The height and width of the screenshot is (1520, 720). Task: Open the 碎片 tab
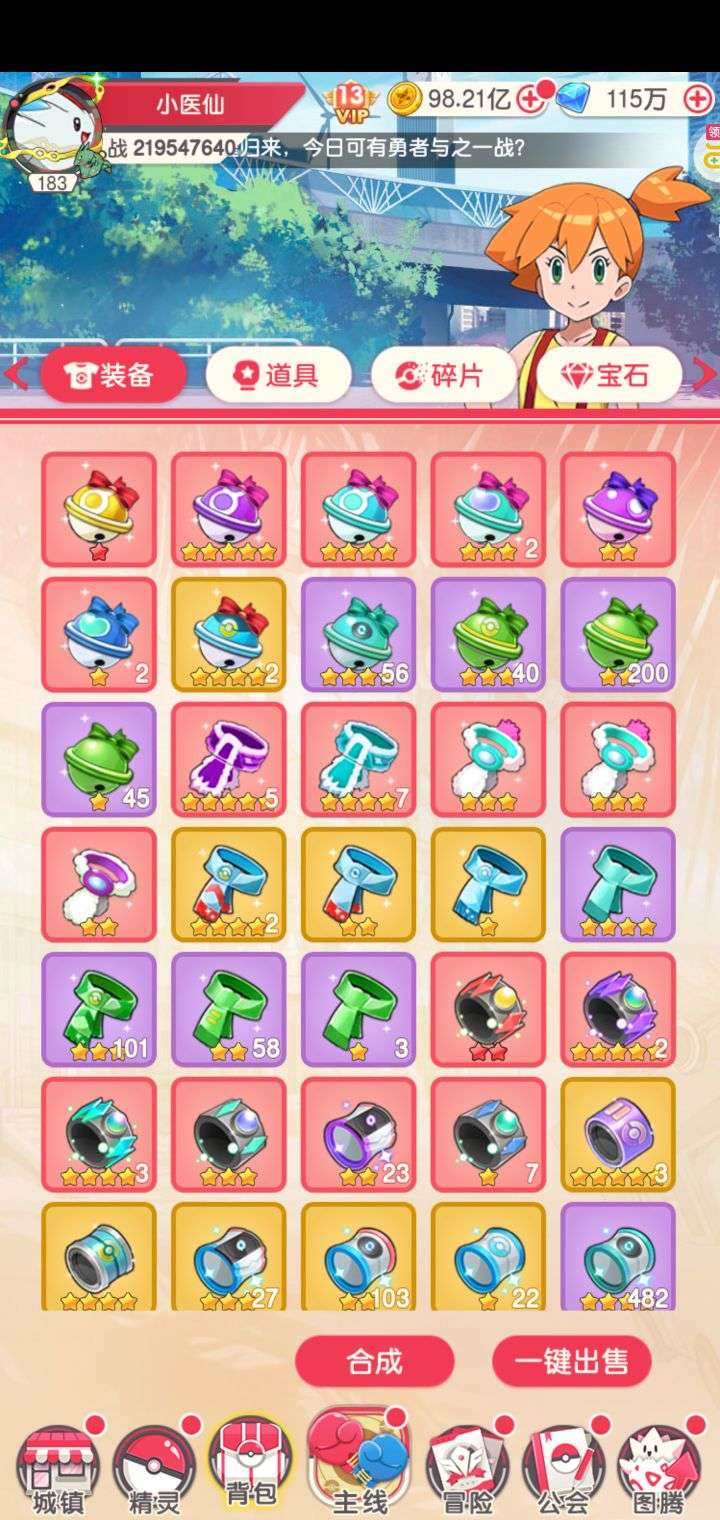point(443,375)
